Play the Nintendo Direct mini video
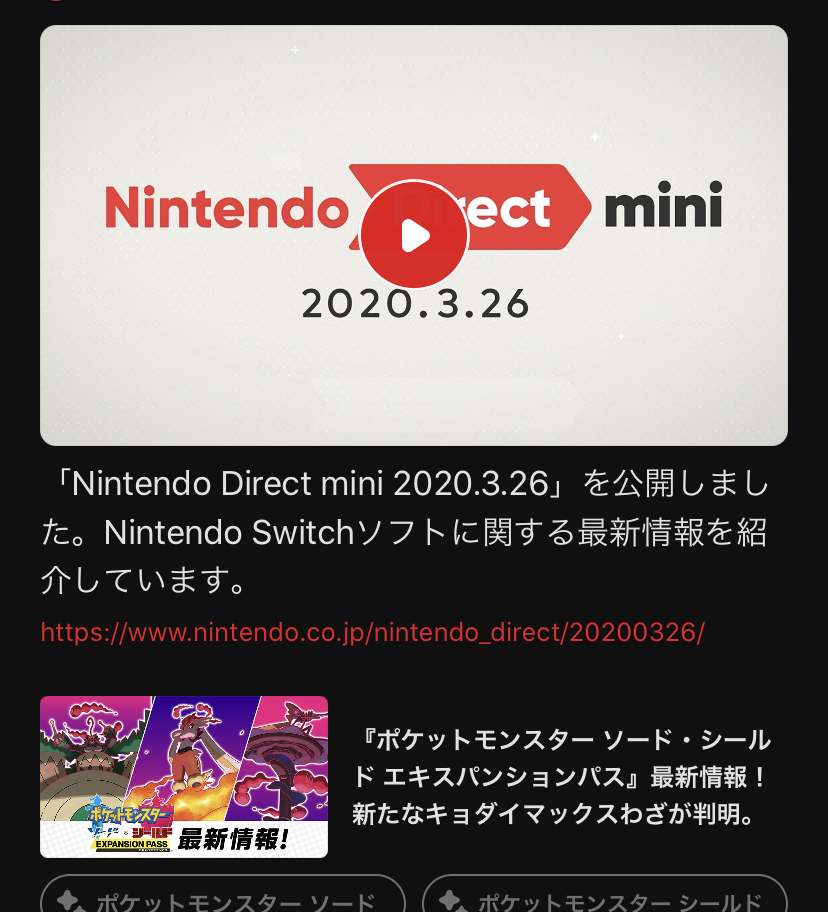Screen dimensions: 828x912 414,236
